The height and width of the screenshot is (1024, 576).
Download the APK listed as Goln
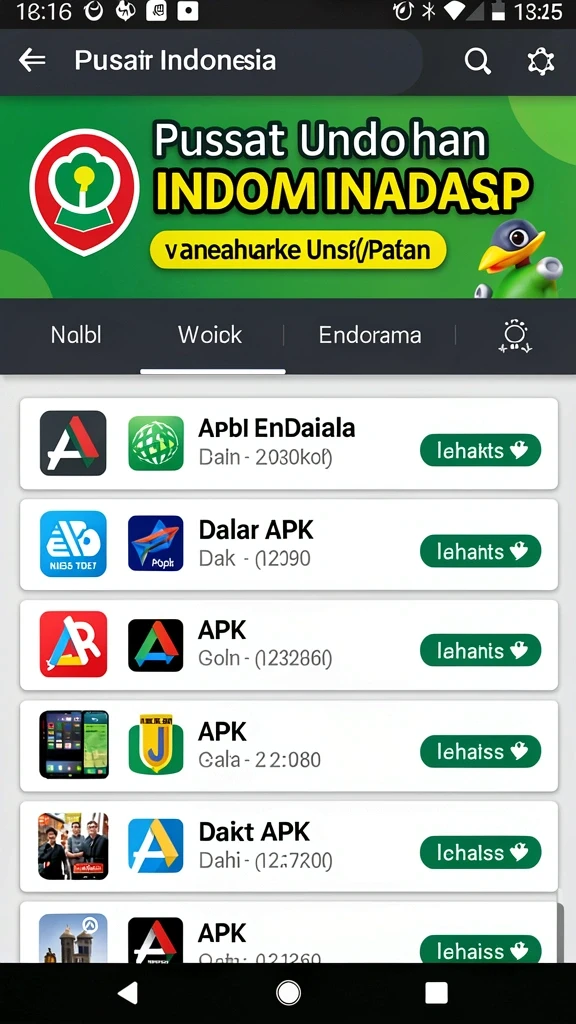480,650
